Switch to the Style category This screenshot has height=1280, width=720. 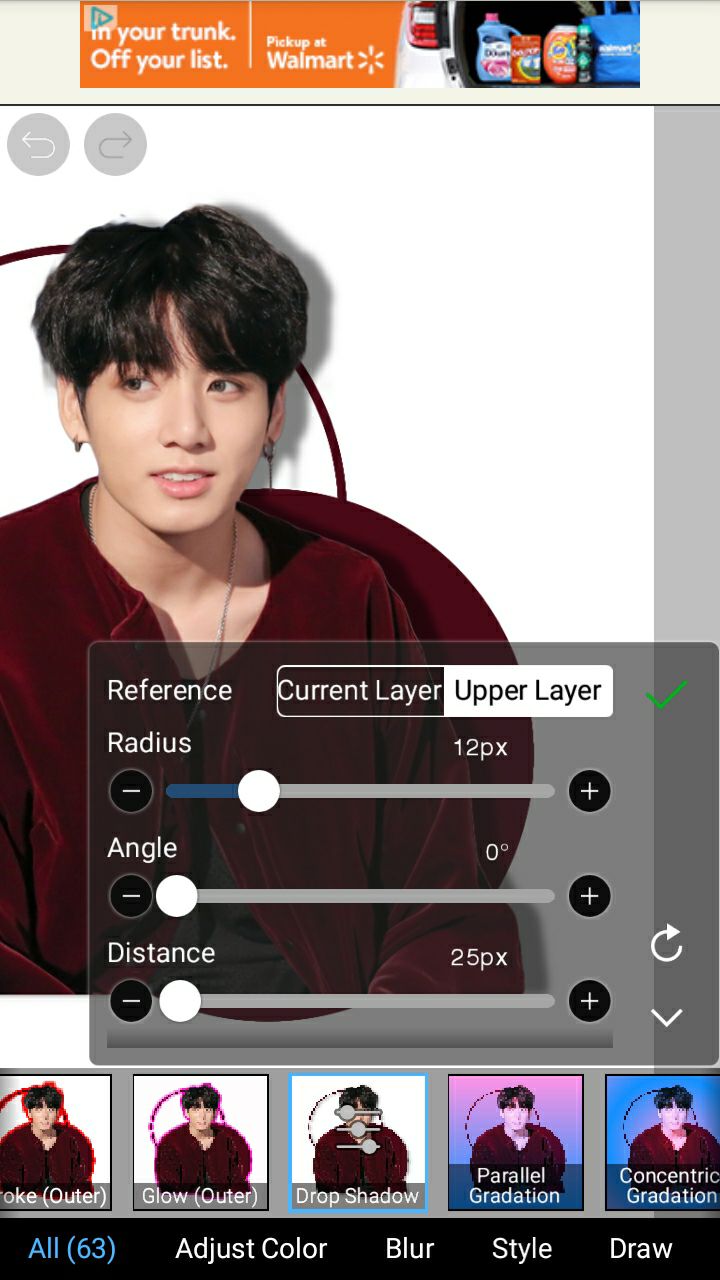[x=522, y=1249]
